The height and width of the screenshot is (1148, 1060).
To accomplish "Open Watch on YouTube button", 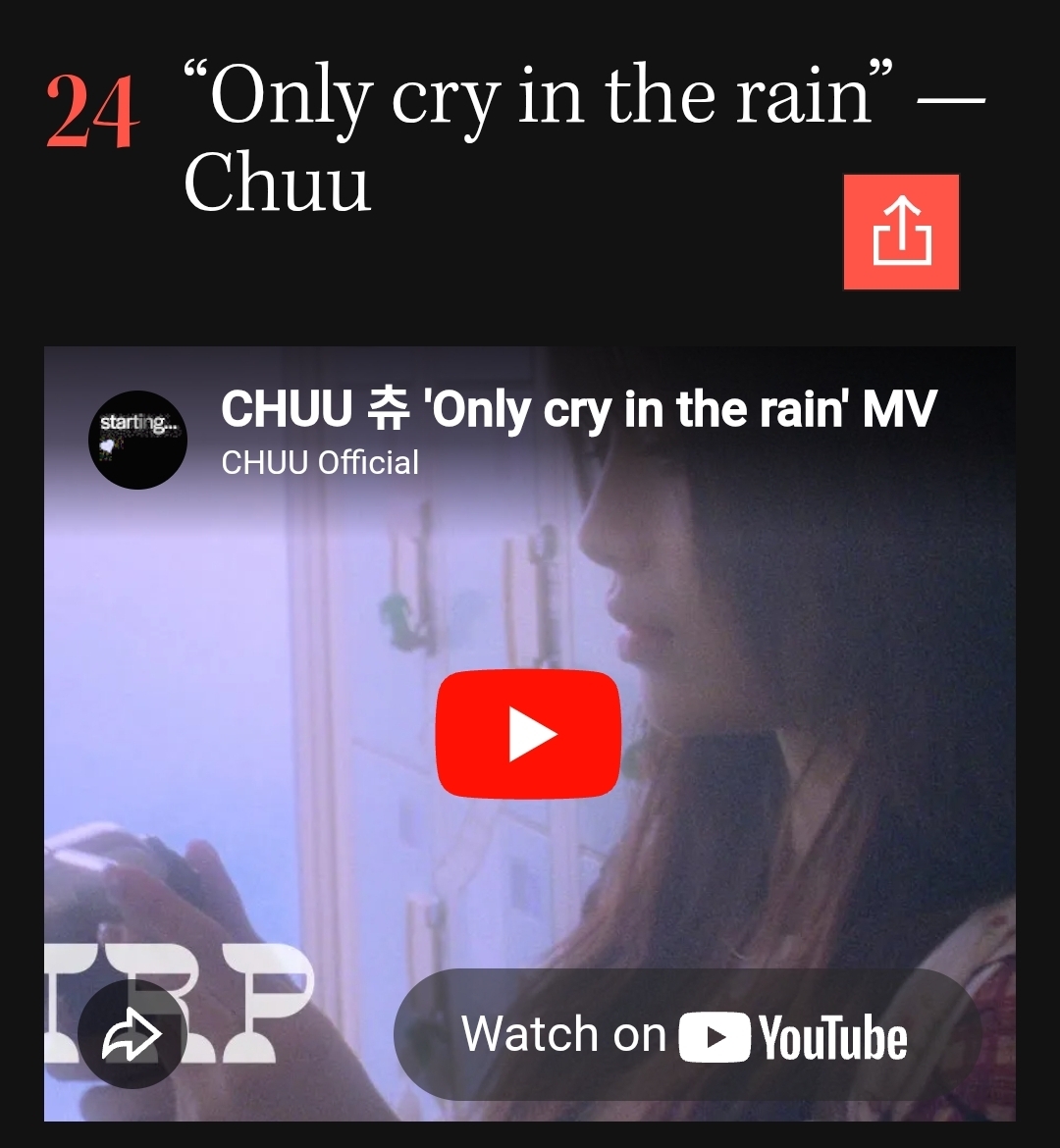I will click(687, 1035).
